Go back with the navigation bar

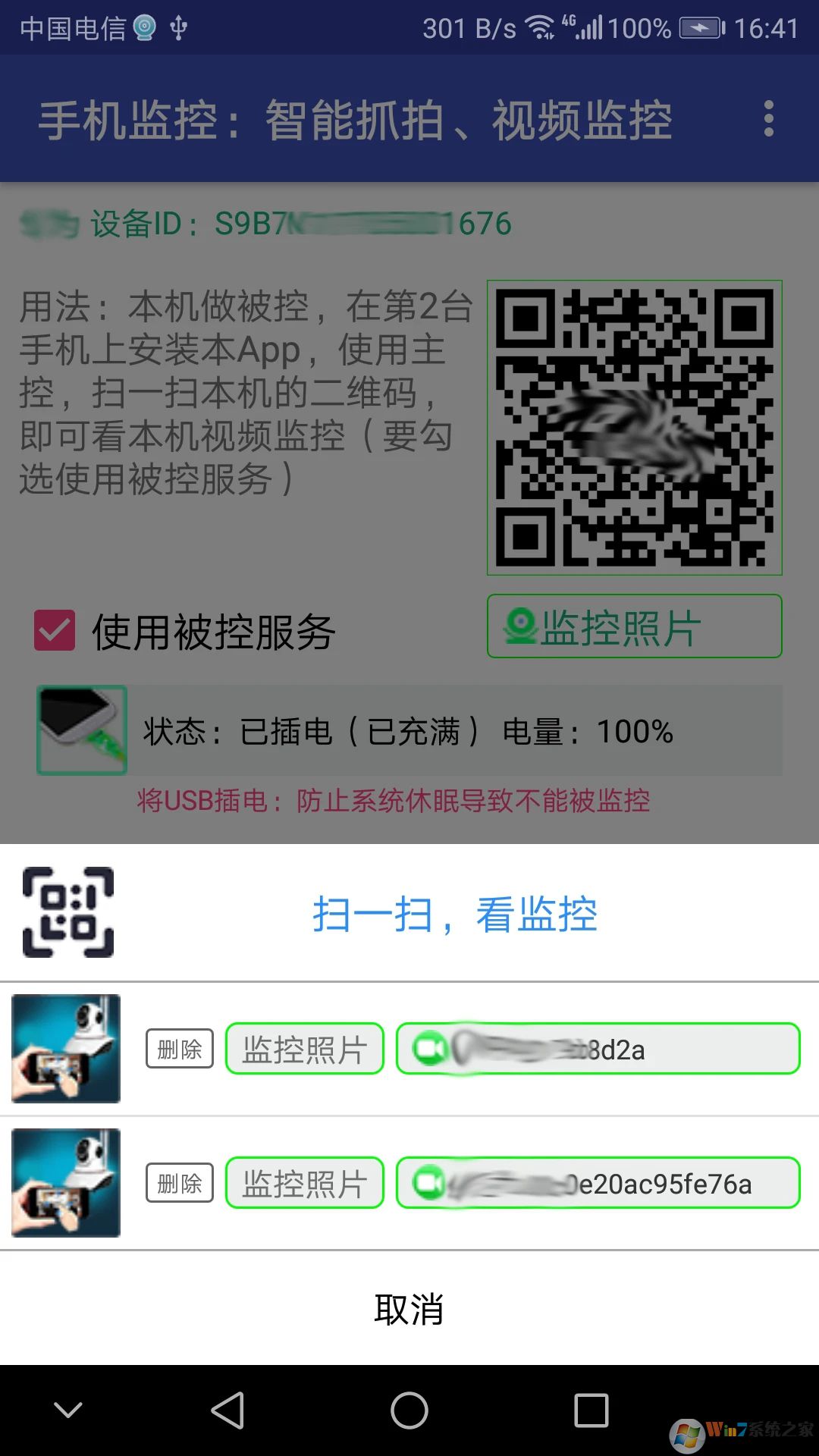pyautogui.click(x=227, y=1410)
